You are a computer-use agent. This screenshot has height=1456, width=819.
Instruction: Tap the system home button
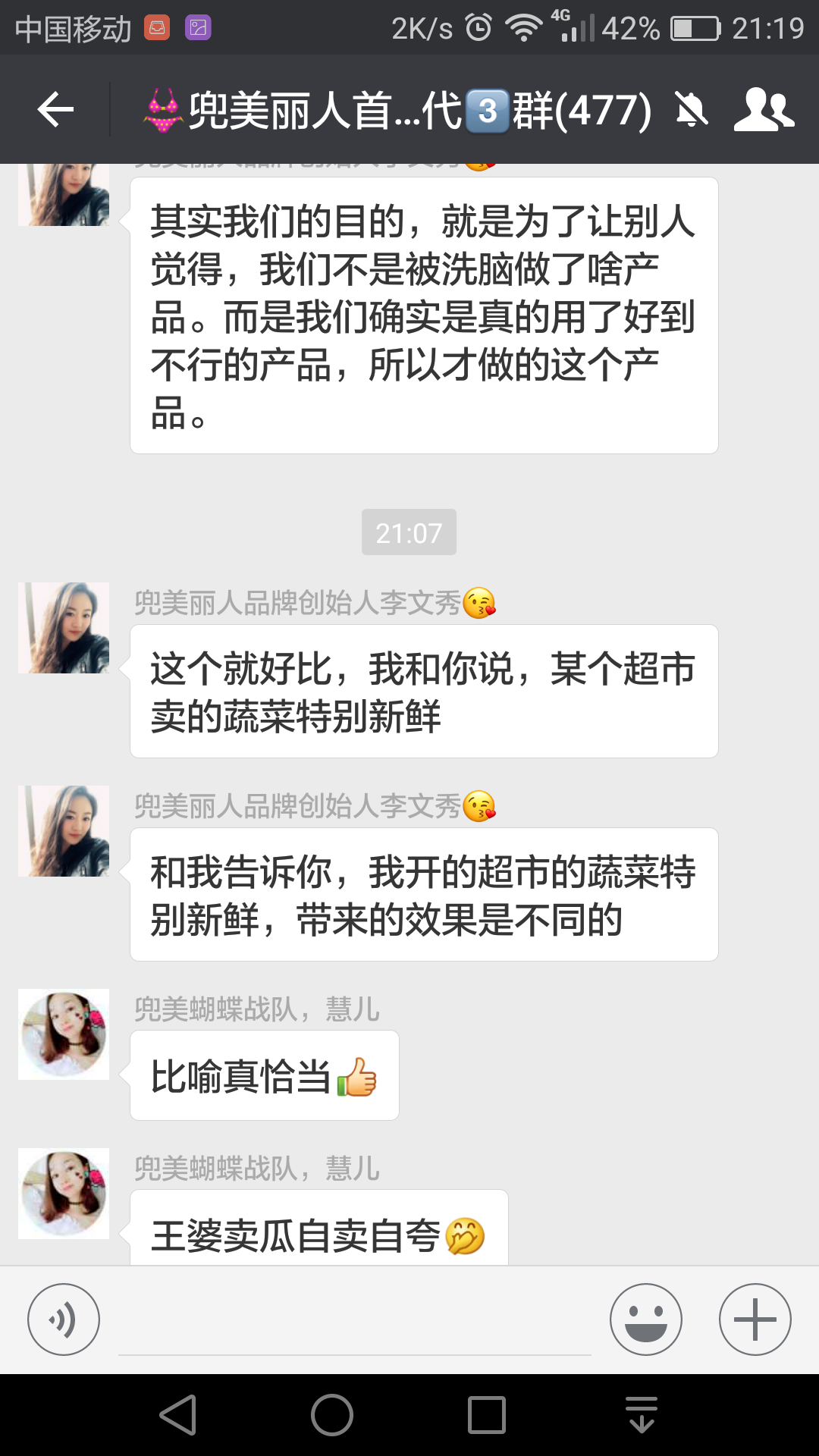(332, 1415)
